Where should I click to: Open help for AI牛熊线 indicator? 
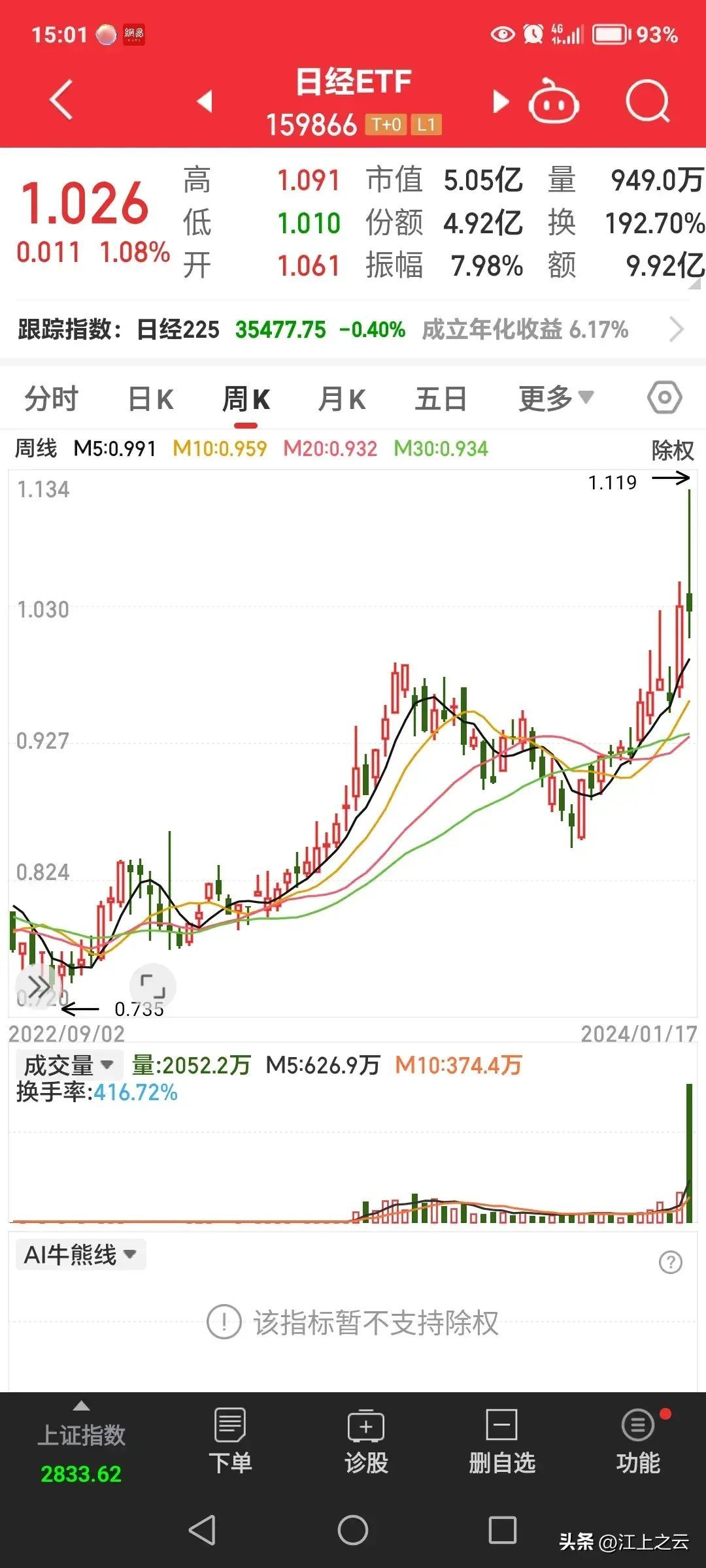pos(670,1262)
